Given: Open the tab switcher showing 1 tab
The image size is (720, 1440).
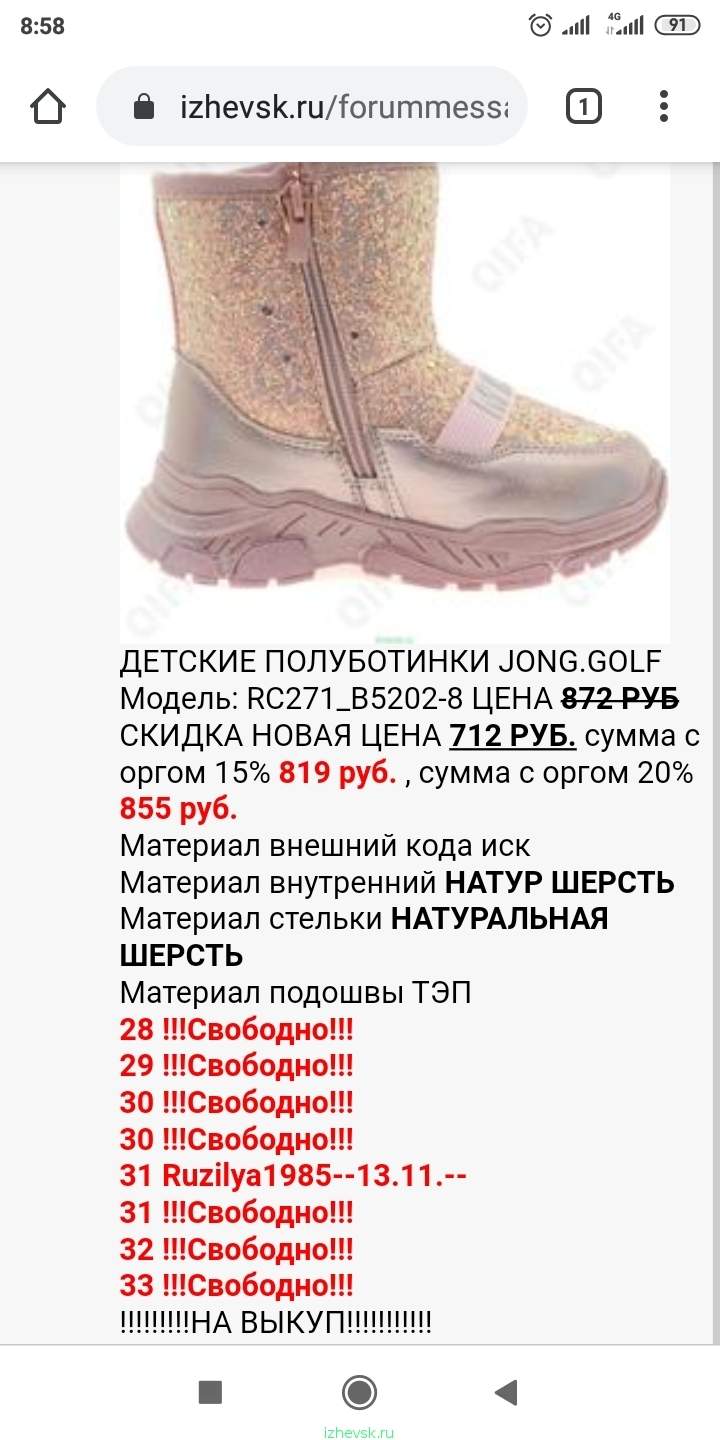Looking at the screenshot, I should [583, 106].
